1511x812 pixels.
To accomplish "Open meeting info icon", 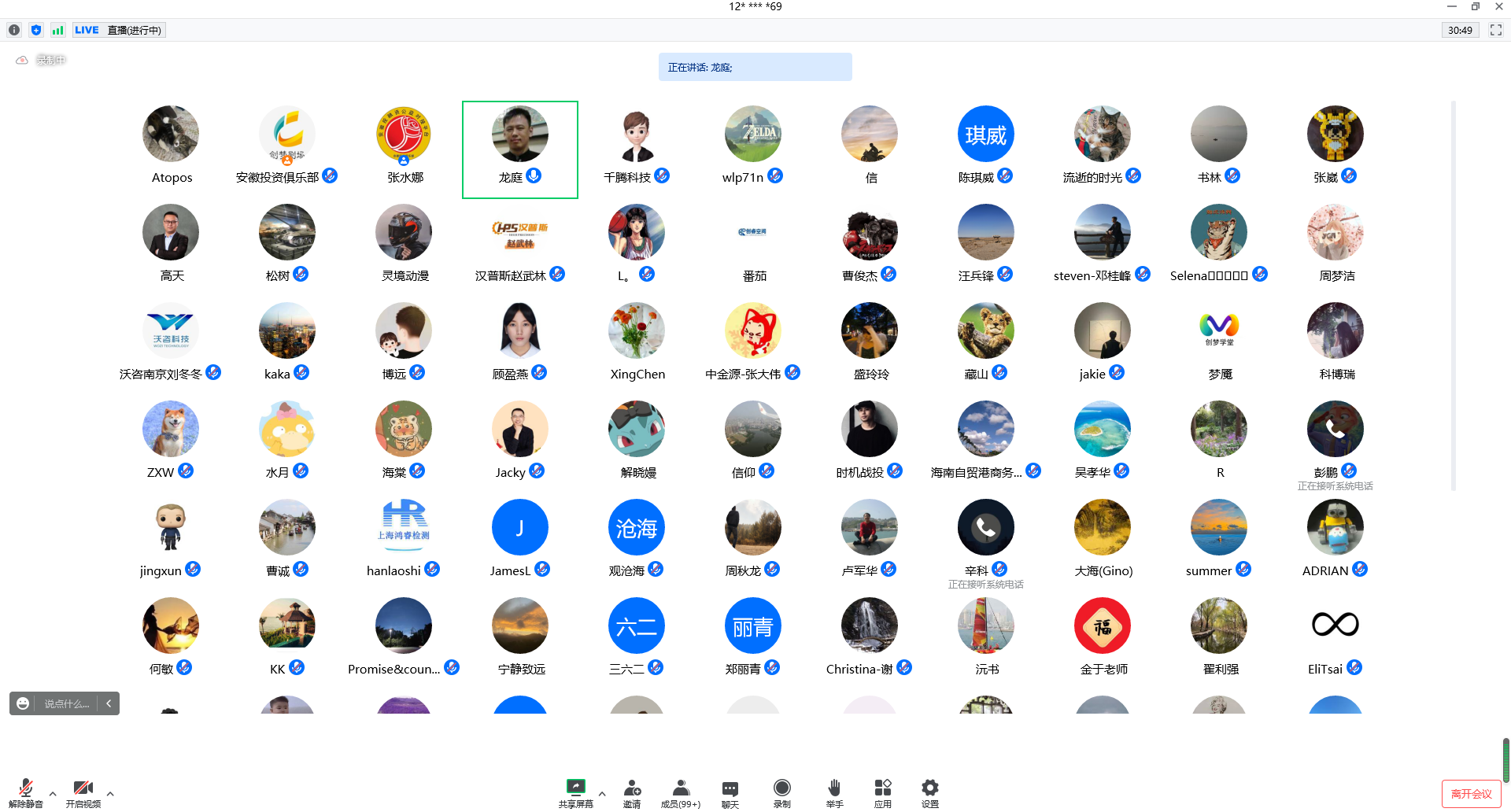I will point(14,30).
